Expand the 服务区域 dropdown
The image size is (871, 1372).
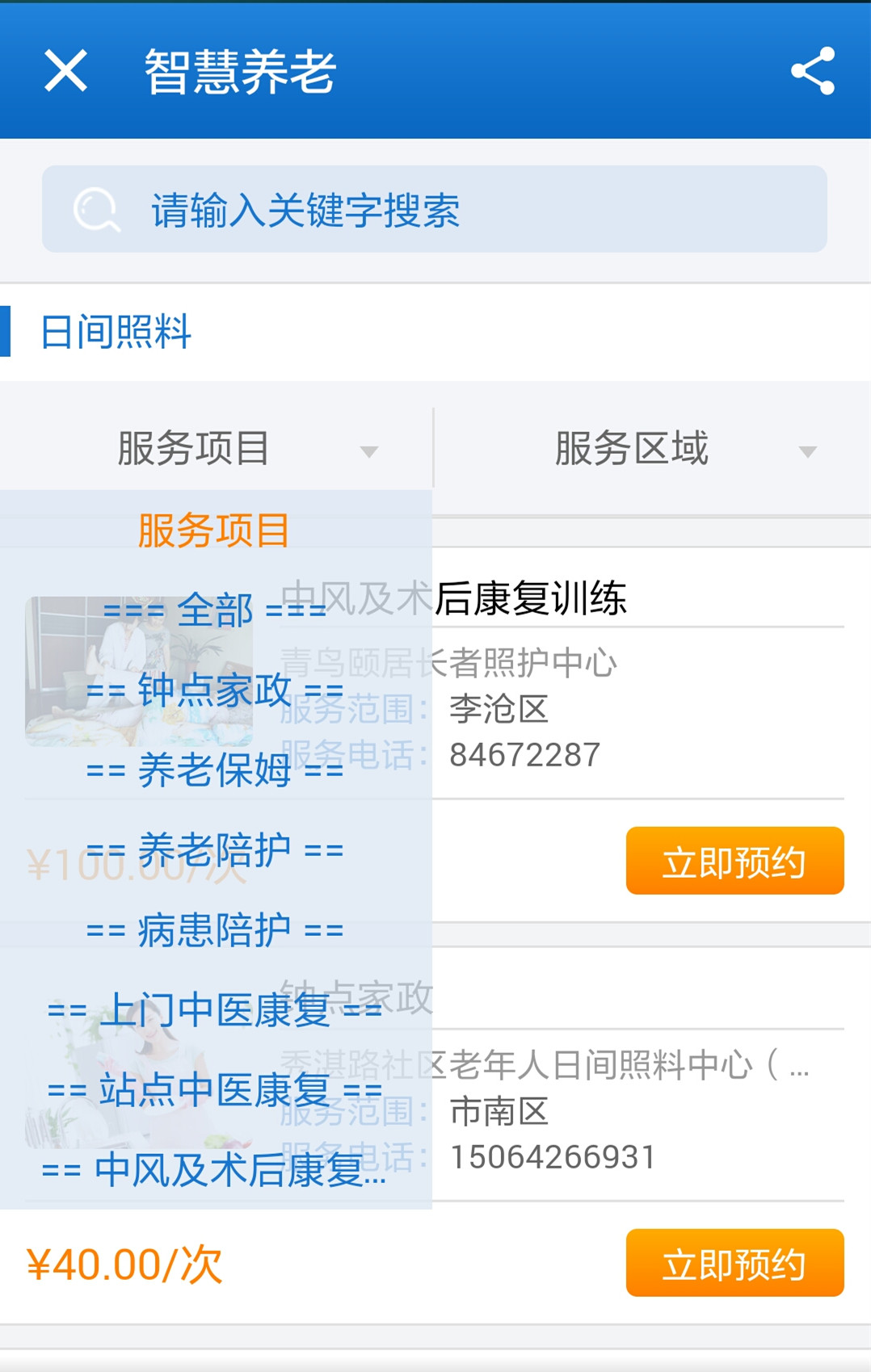click(x=653, y=448)
